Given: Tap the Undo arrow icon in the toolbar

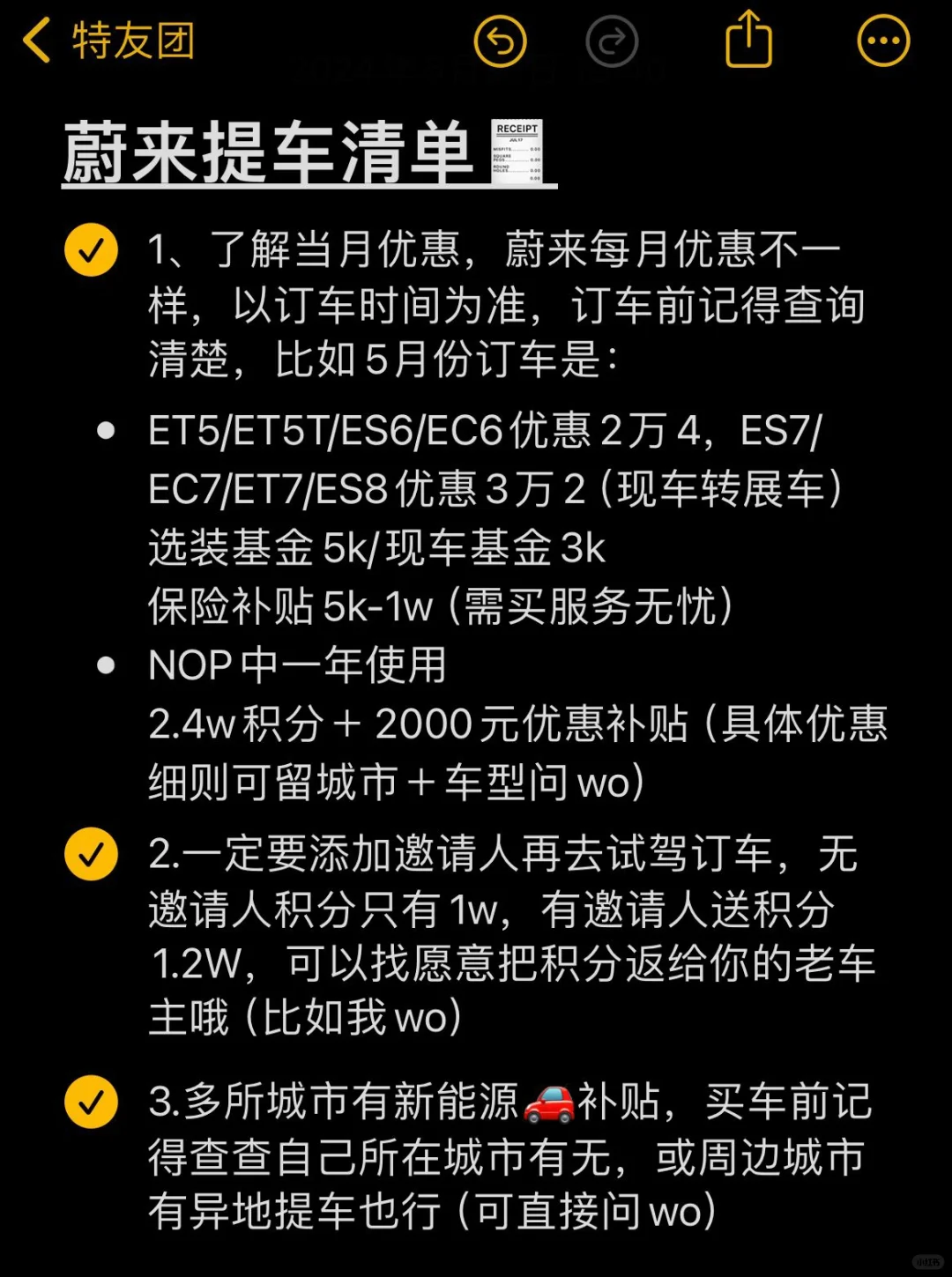Looking at the screenshot, I should tap(499, 41).
